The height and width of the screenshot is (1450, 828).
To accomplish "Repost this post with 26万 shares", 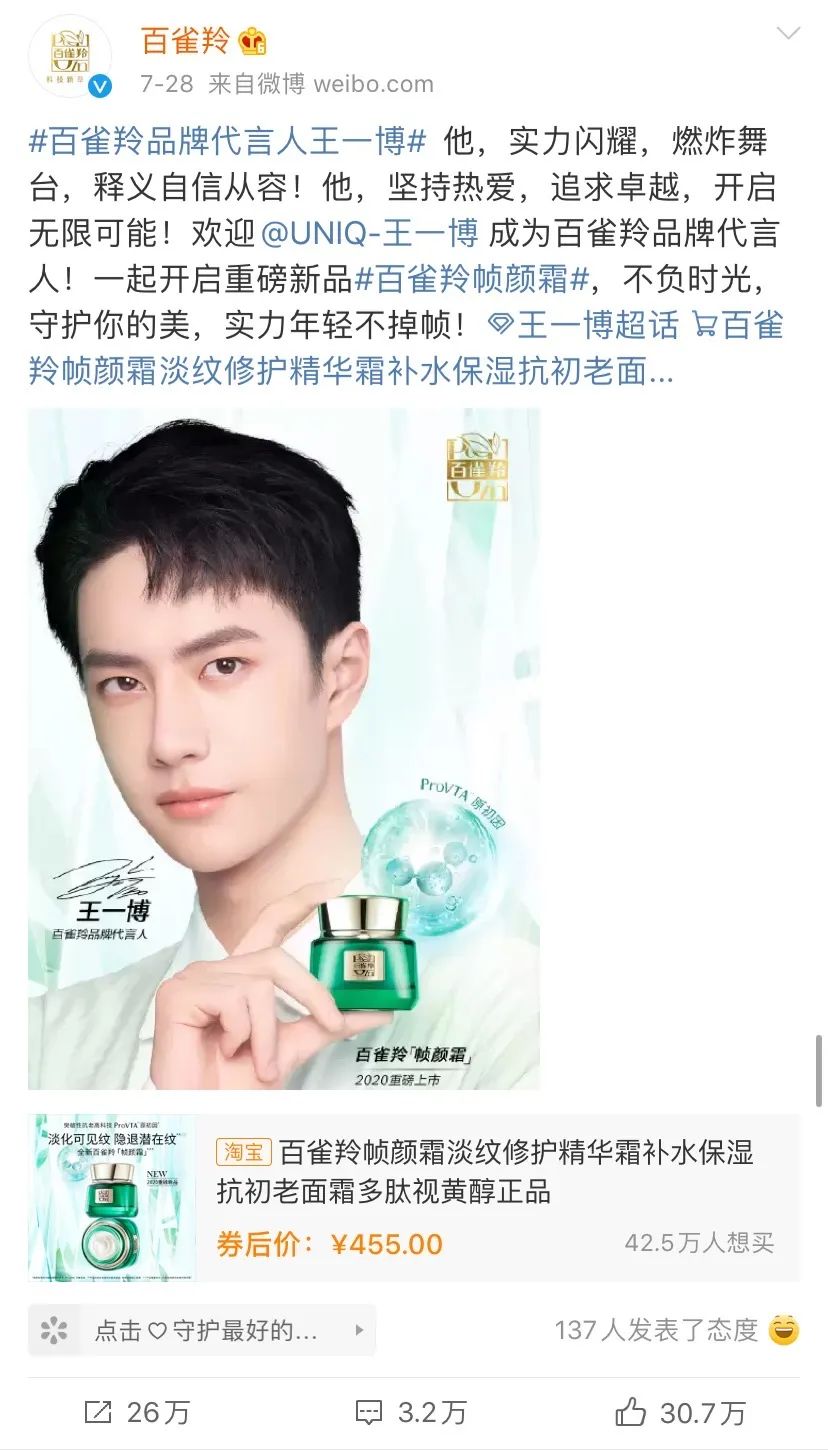I will coord(137,1412).
